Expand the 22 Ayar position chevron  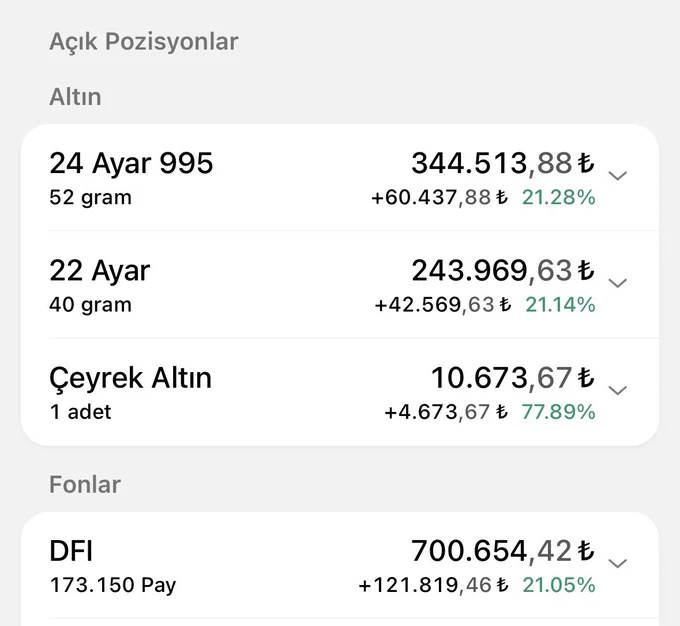tap(618, 283)
